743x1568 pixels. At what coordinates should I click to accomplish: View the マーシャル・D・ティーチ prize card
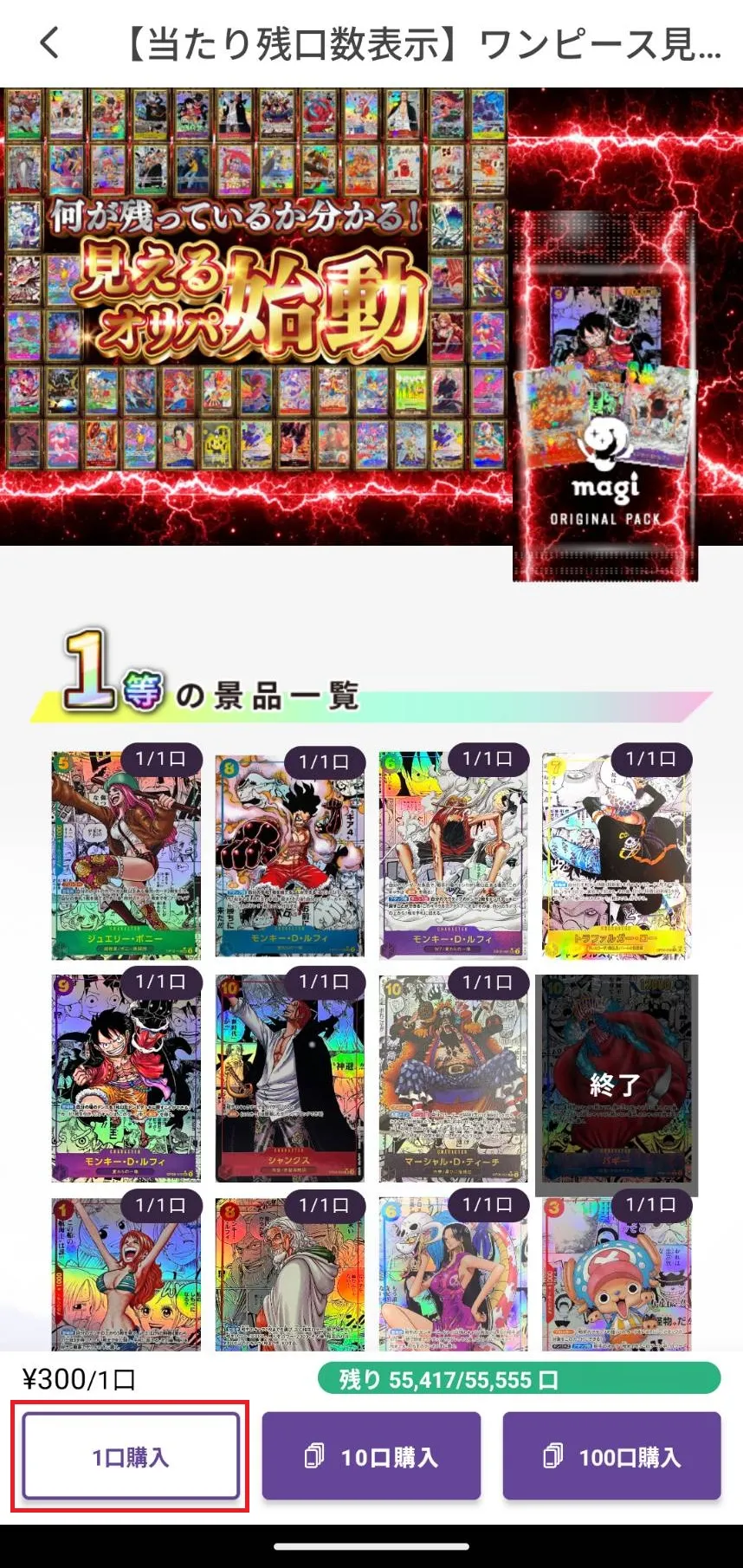[x=453, y=1079]
